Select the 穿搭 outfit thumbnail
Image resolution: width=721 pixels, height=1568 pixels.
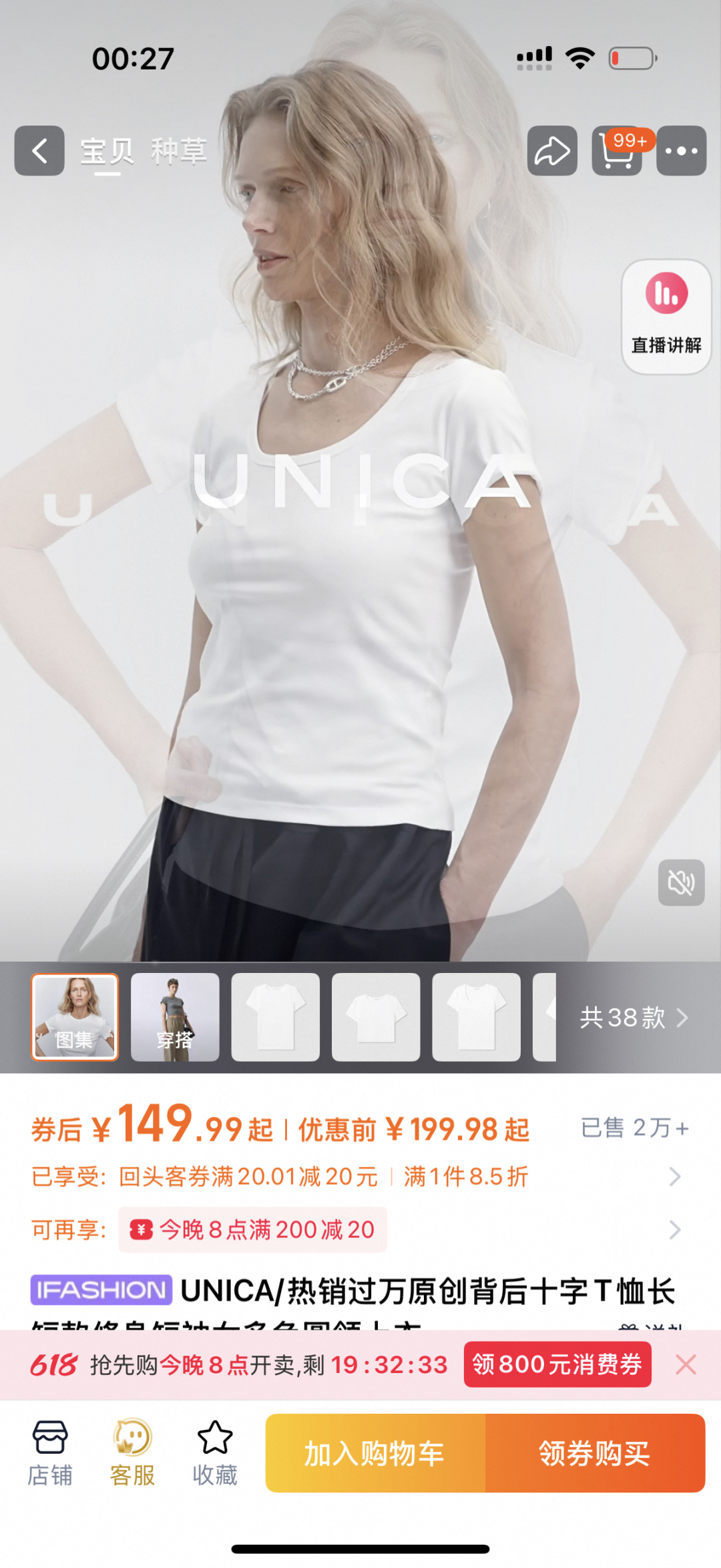point(175,1017)
